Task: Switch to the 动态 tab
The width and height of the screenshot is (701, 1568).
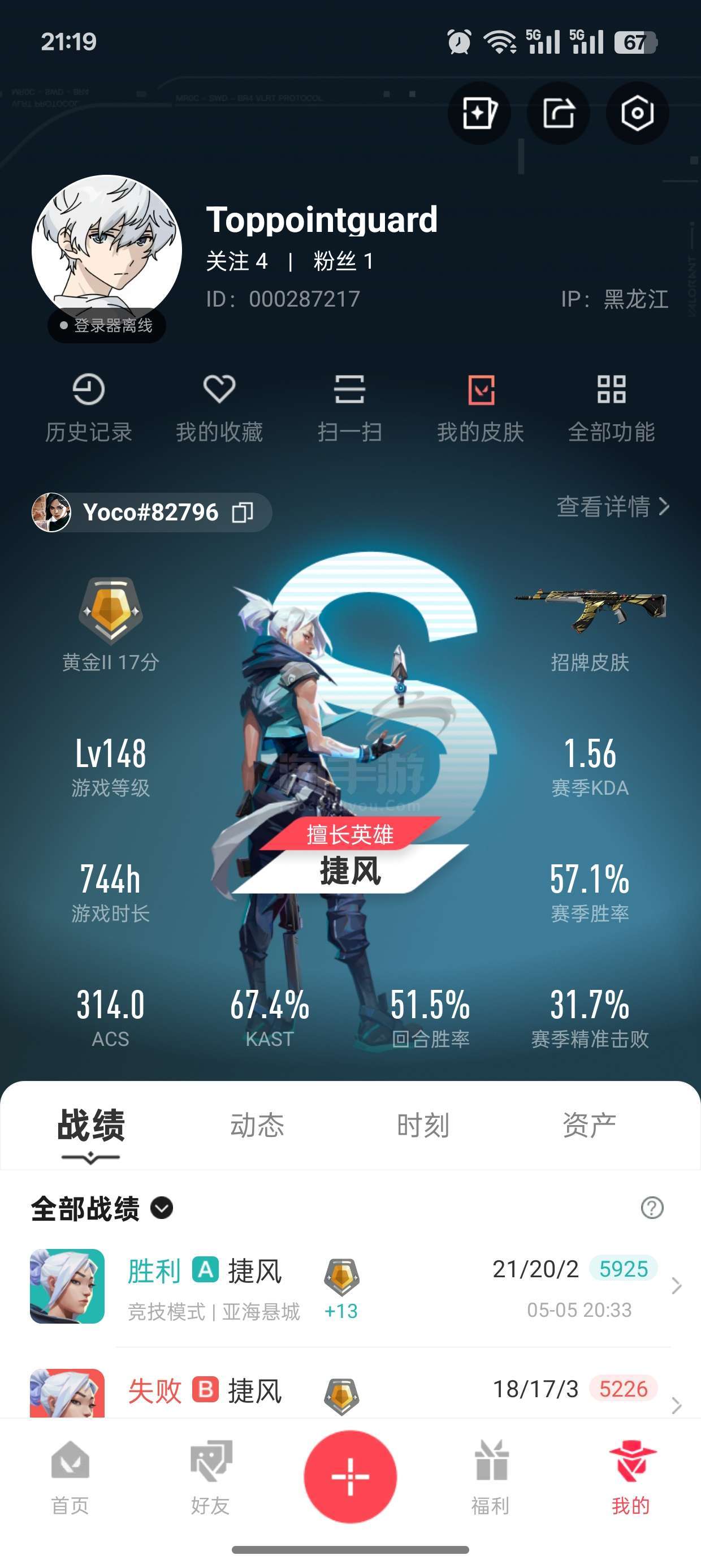Action: coord(257,1125)
